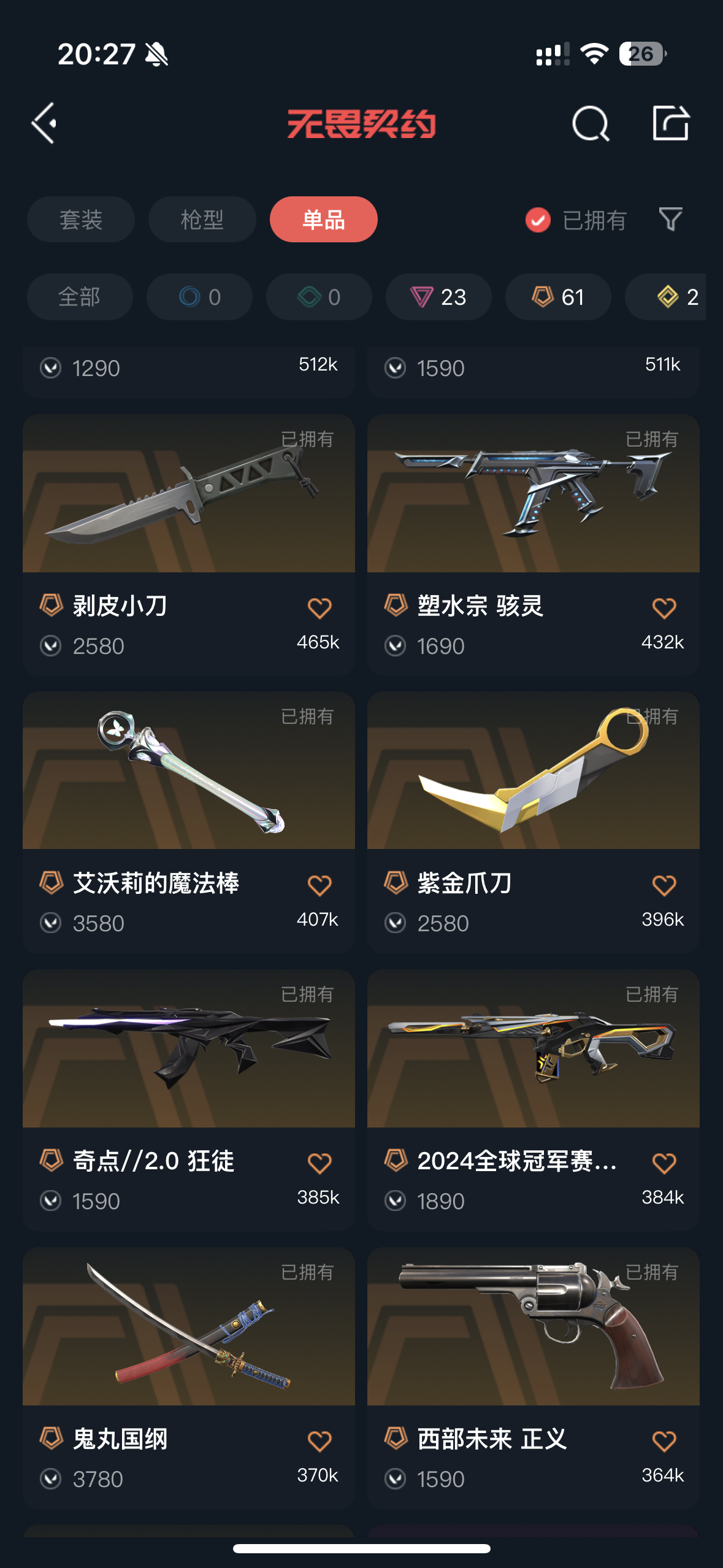Select the 全部 rarity chip
The image size is (723, 1568).
click(80, 297)
